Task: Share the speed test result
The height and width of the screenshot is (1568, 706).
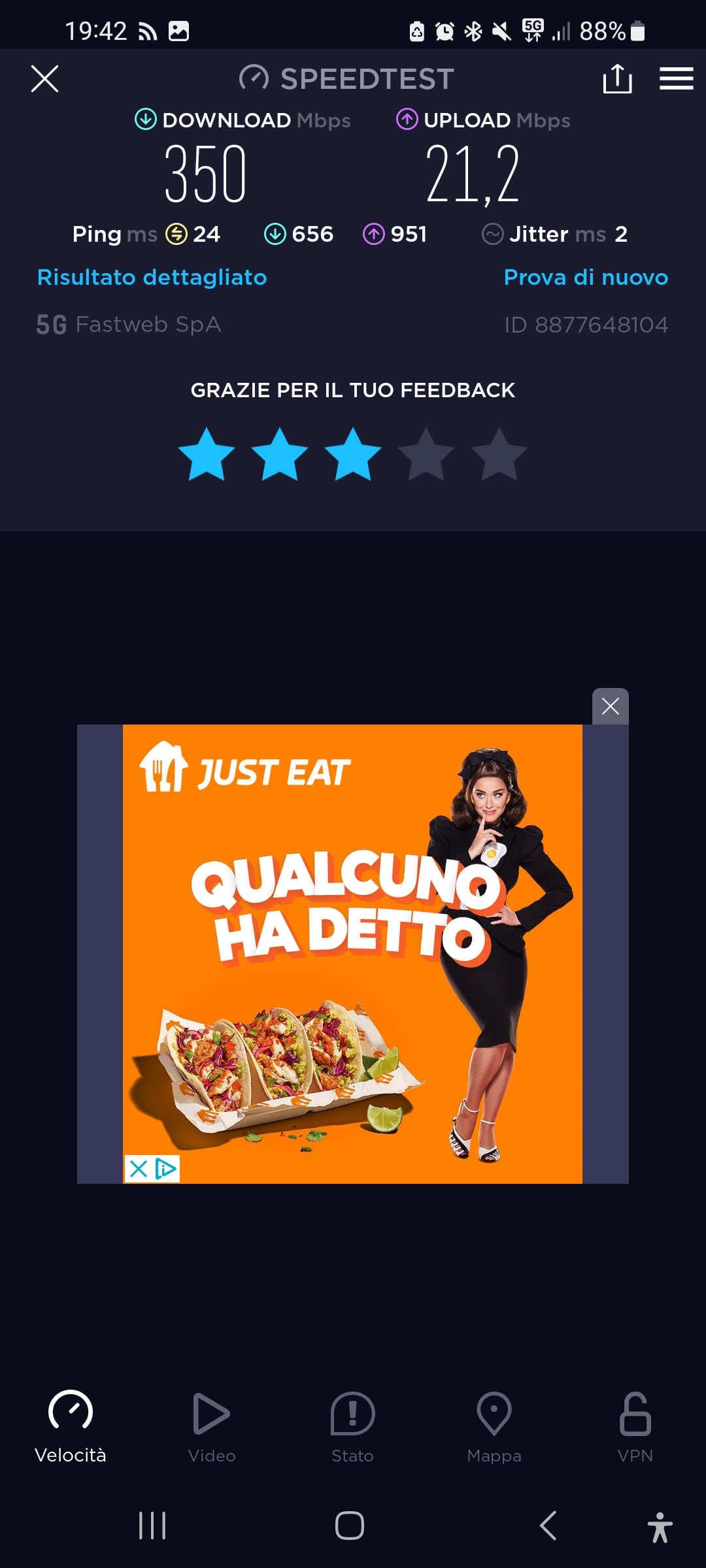Action: pos(617,79)
